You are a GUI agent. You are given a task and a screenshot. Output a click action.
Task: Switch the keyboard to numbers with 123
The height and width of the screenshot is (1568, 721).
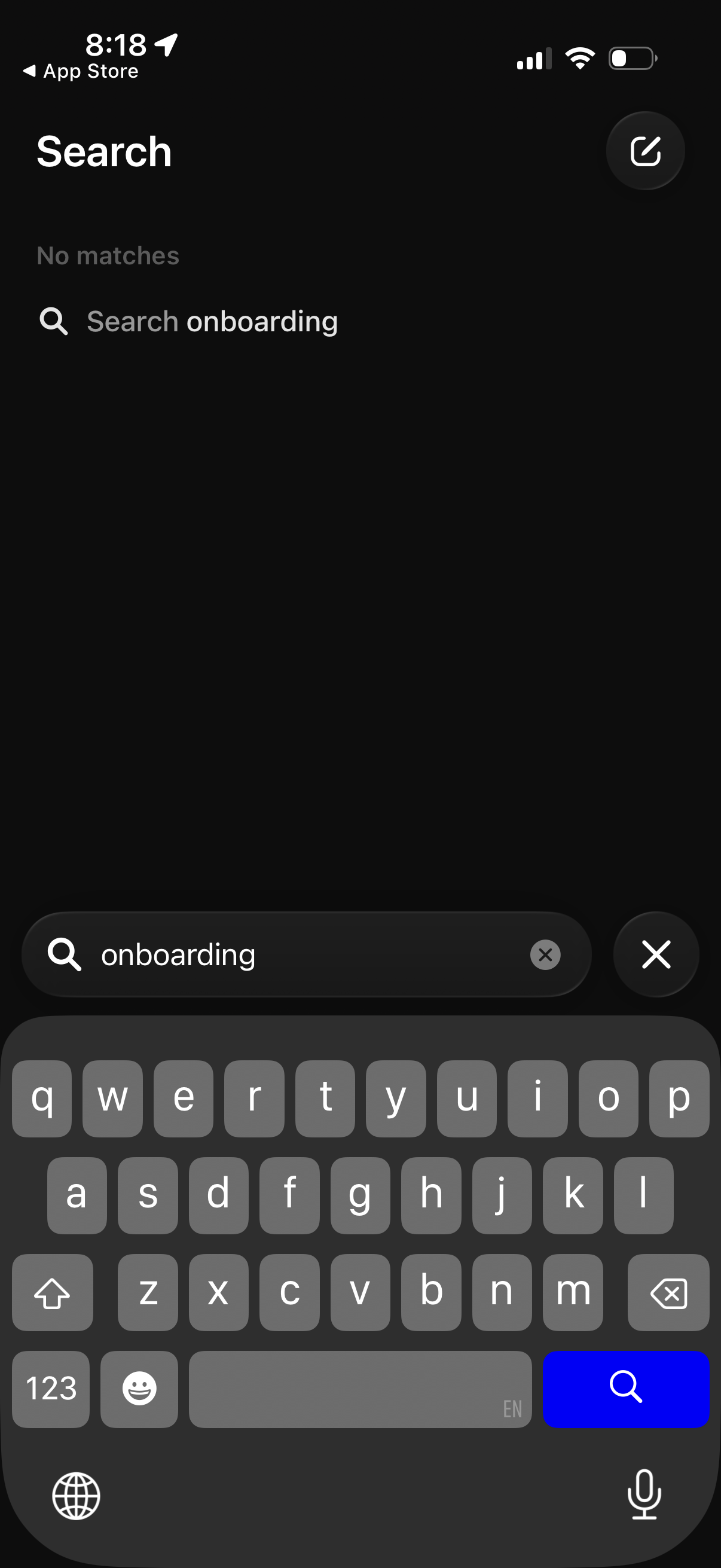click(51, 1389)
